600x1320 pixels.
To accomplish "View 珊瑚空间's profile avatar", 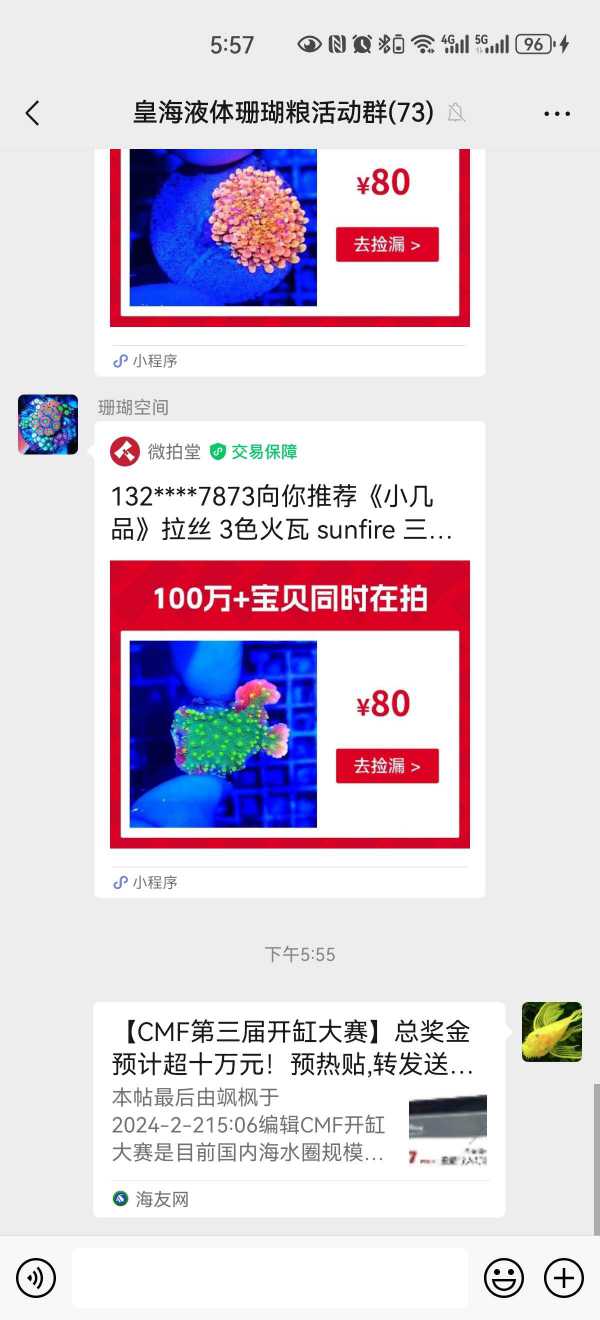I will 48,425.
